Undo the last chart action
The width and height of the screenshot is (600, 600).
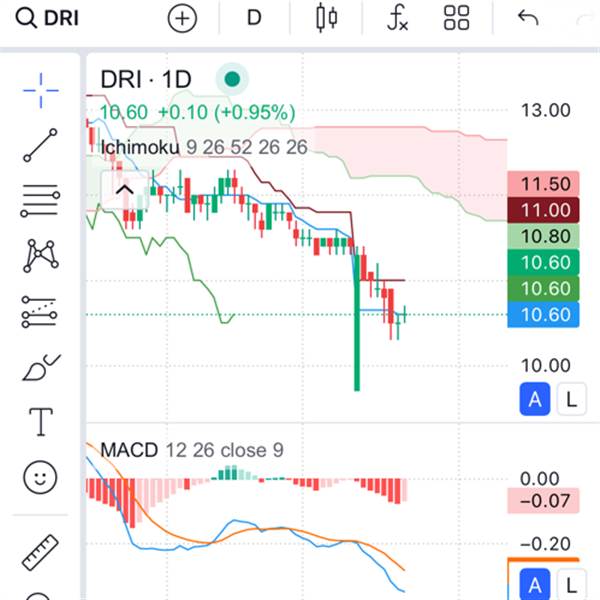click(527, 18)
